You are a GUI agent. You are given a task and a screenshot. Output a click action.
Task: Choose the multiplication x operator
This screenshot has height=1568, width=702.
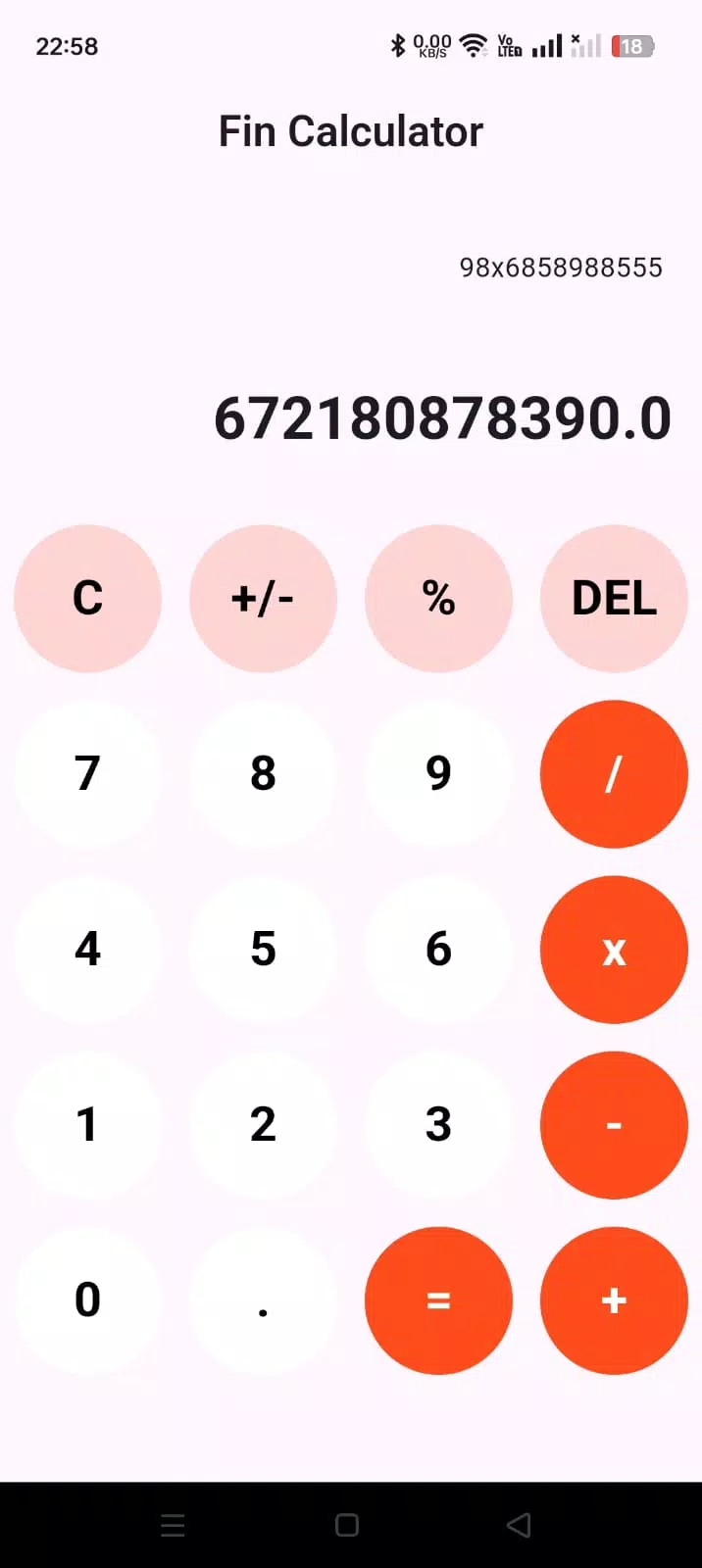[614, 949]
